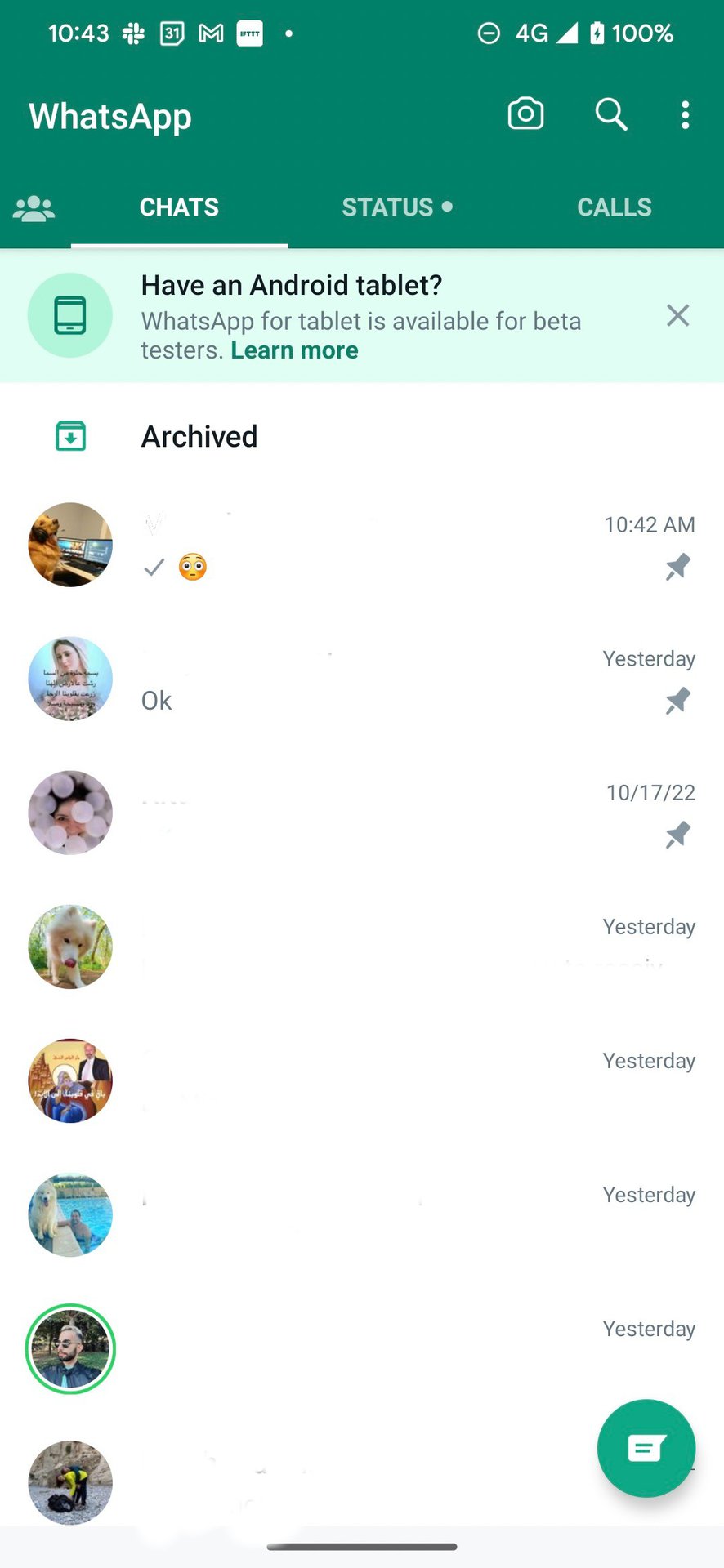This screenshot has width=724, height=1568.
Task: Switch to the STATUS tab
Action: 387,207
